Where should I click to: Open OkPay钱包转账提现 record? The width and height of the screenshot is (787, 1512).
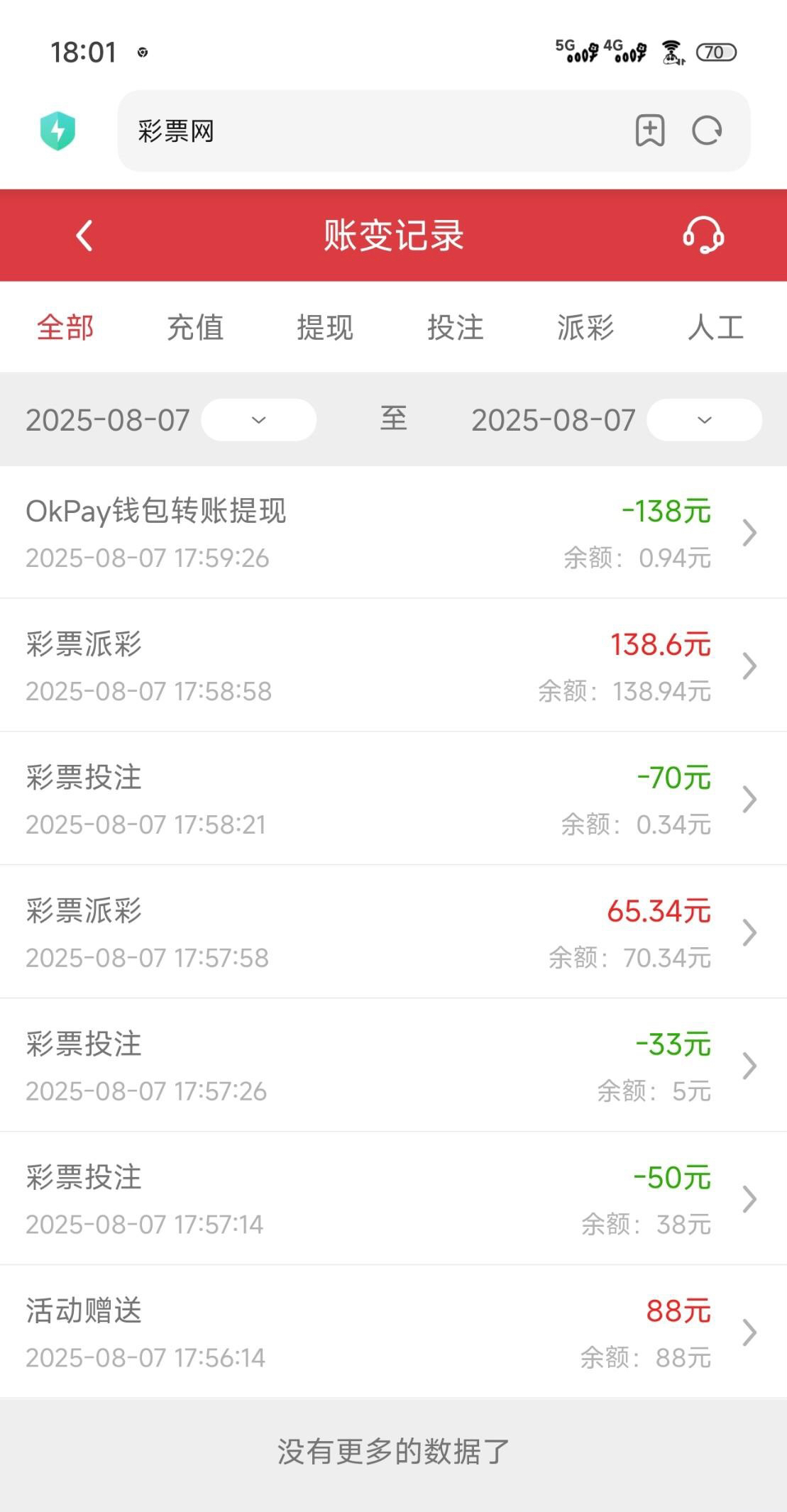click(393, 532)
